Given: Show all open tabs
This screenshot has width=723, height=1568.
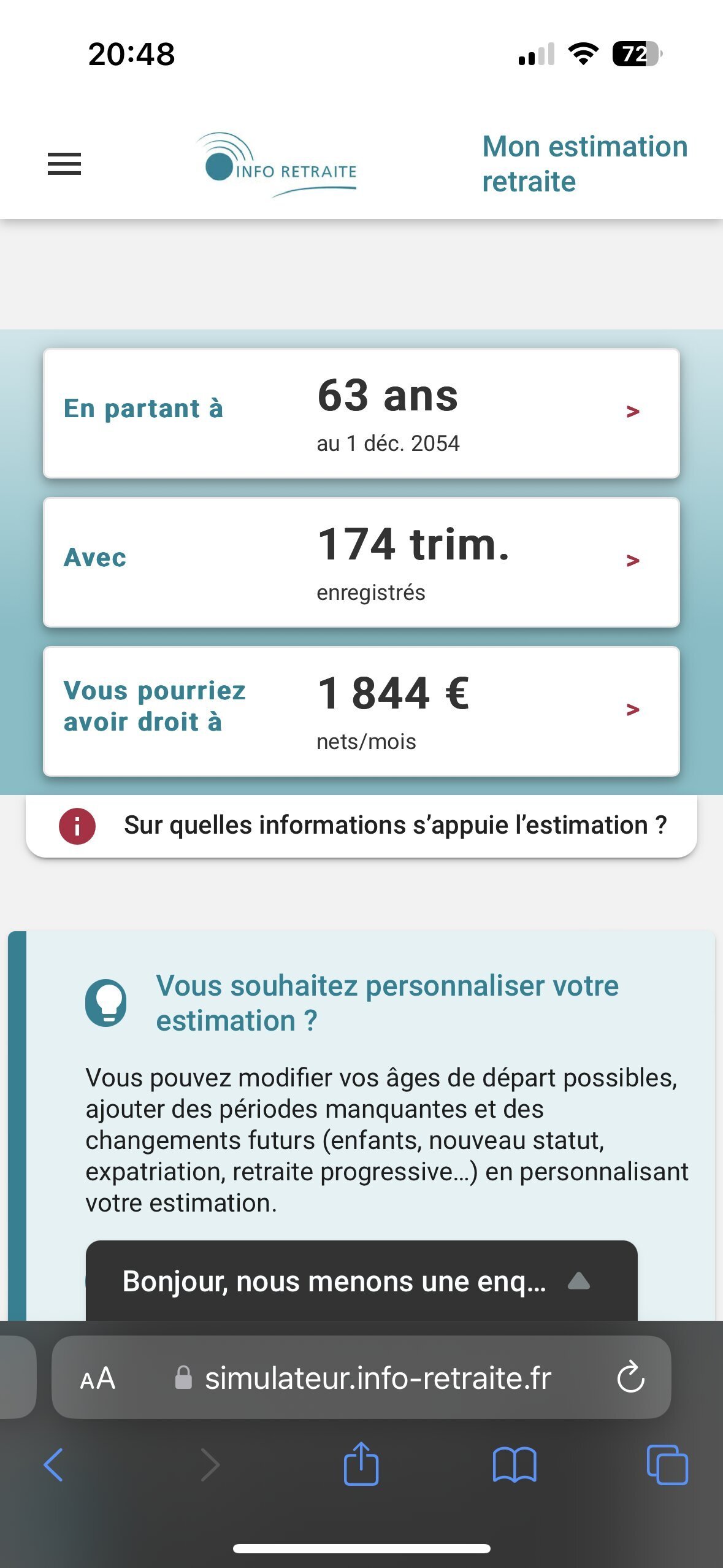Looking at the screenshot, I should pyautogui.click(x=667, y=1465).
